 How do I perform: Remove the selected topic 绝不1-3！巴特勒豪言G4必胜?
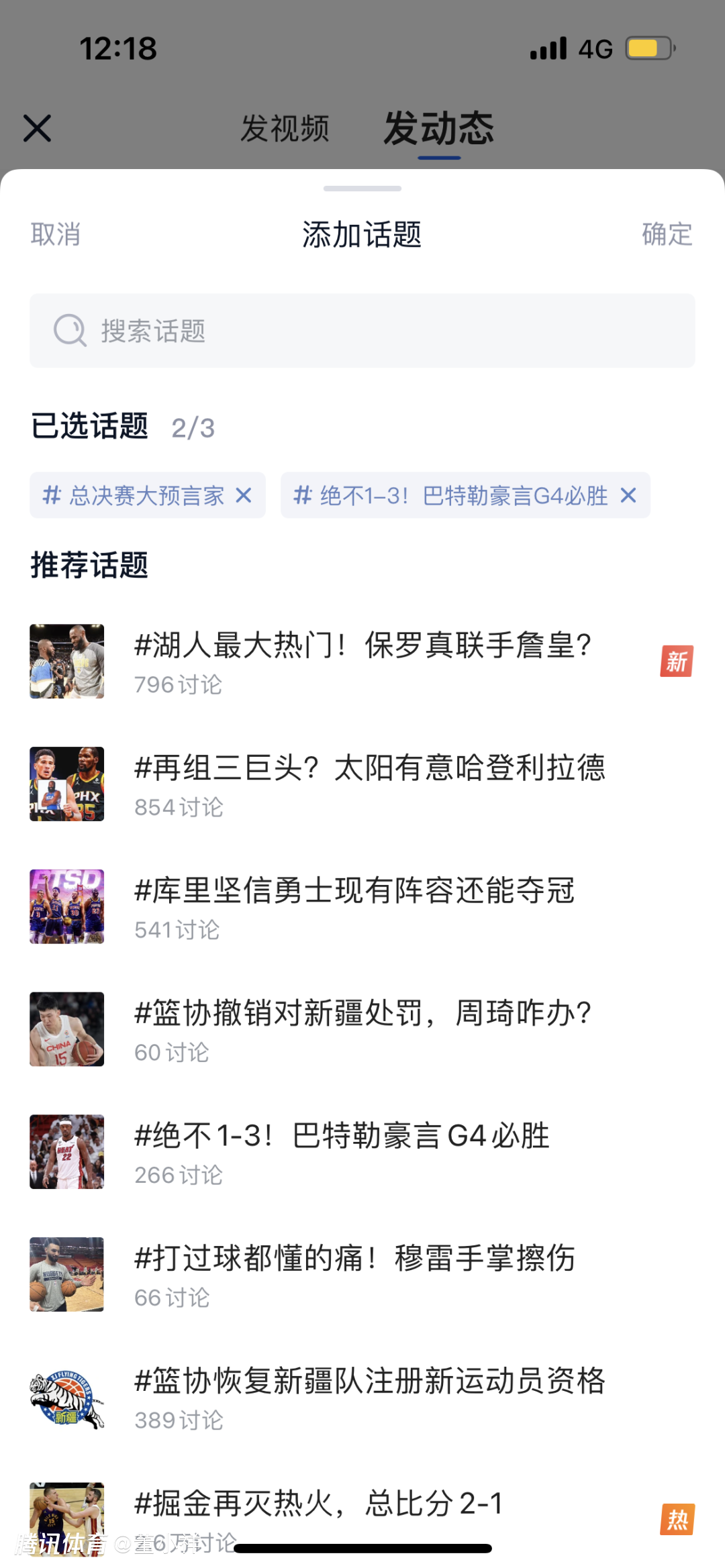(x=628, y=496)
